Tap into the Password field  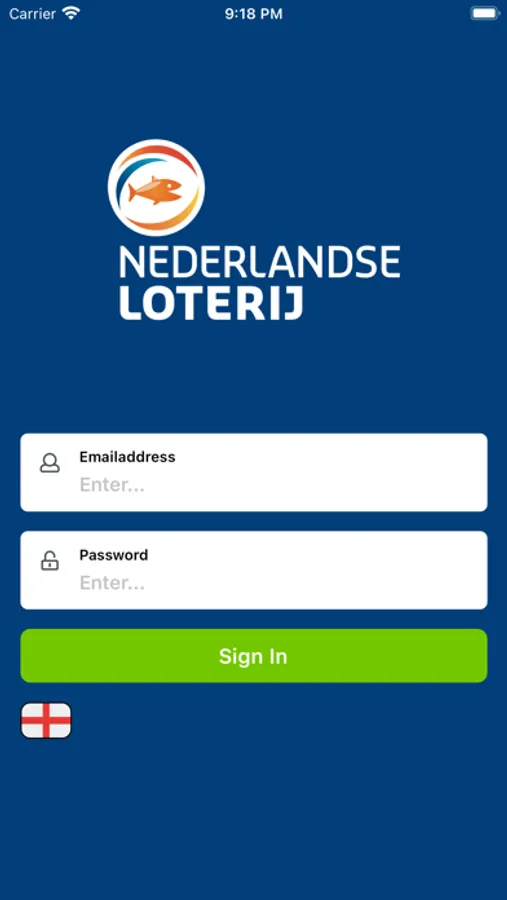[x=254, y=570]
